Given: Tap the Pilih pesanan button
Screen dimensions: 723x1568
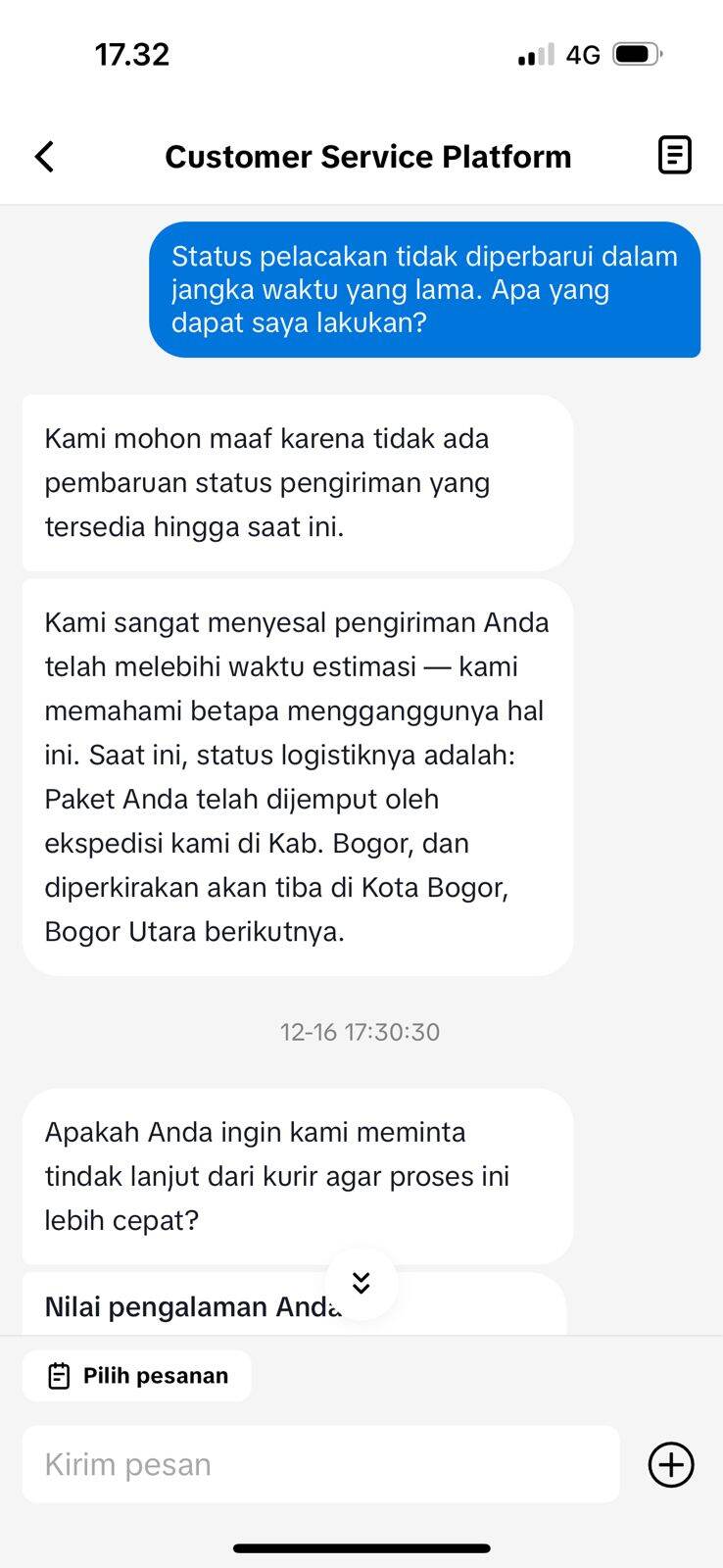Looking at the screenshot, I should [137, 1376].
